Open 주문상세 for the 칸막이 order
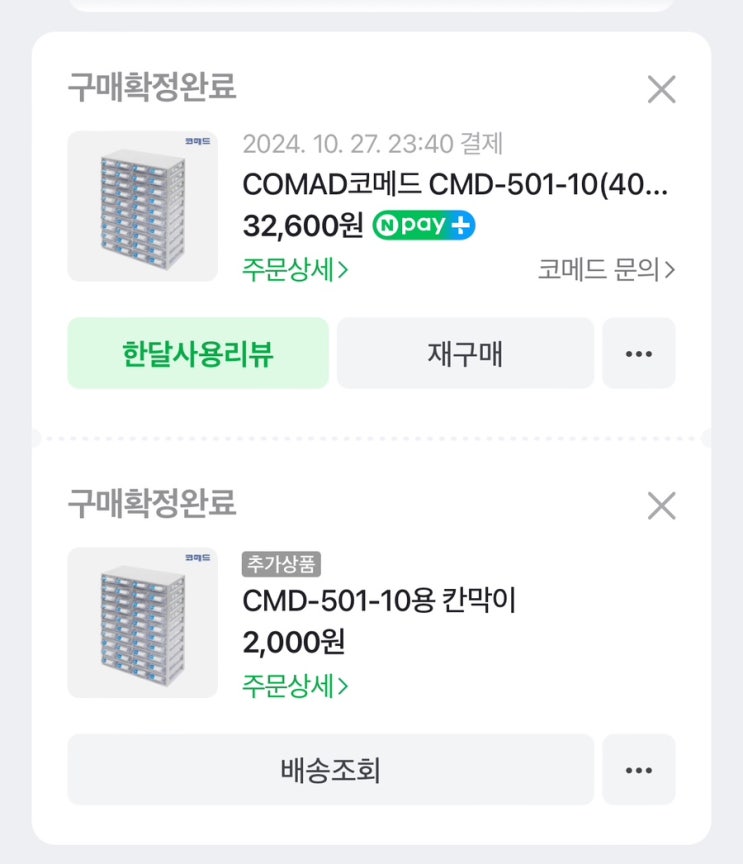743x864 pixels. click(295, 686)
